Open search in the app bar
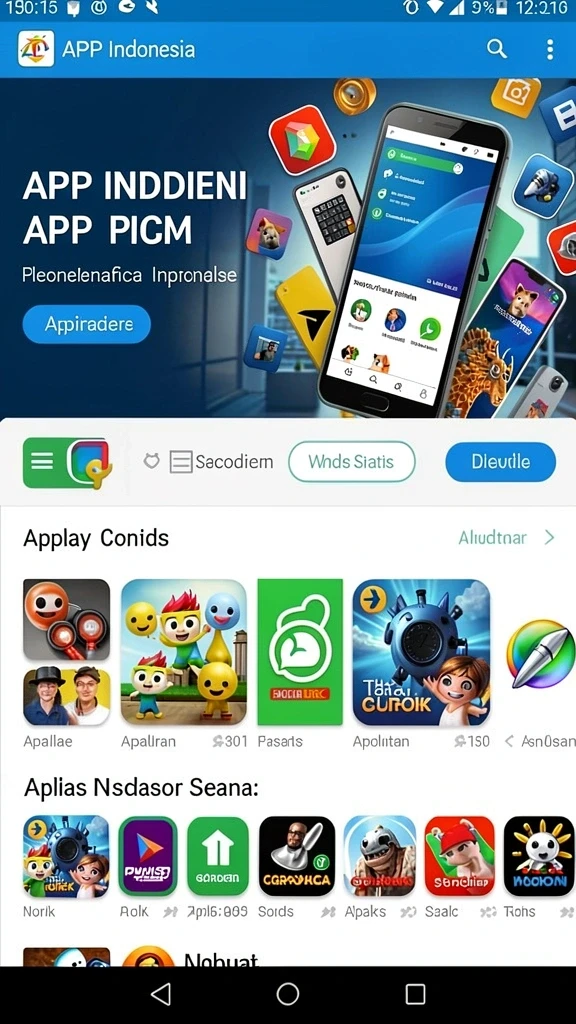Image resolution: width=576 pixels, height=1024 pixels. coord(497,49)
